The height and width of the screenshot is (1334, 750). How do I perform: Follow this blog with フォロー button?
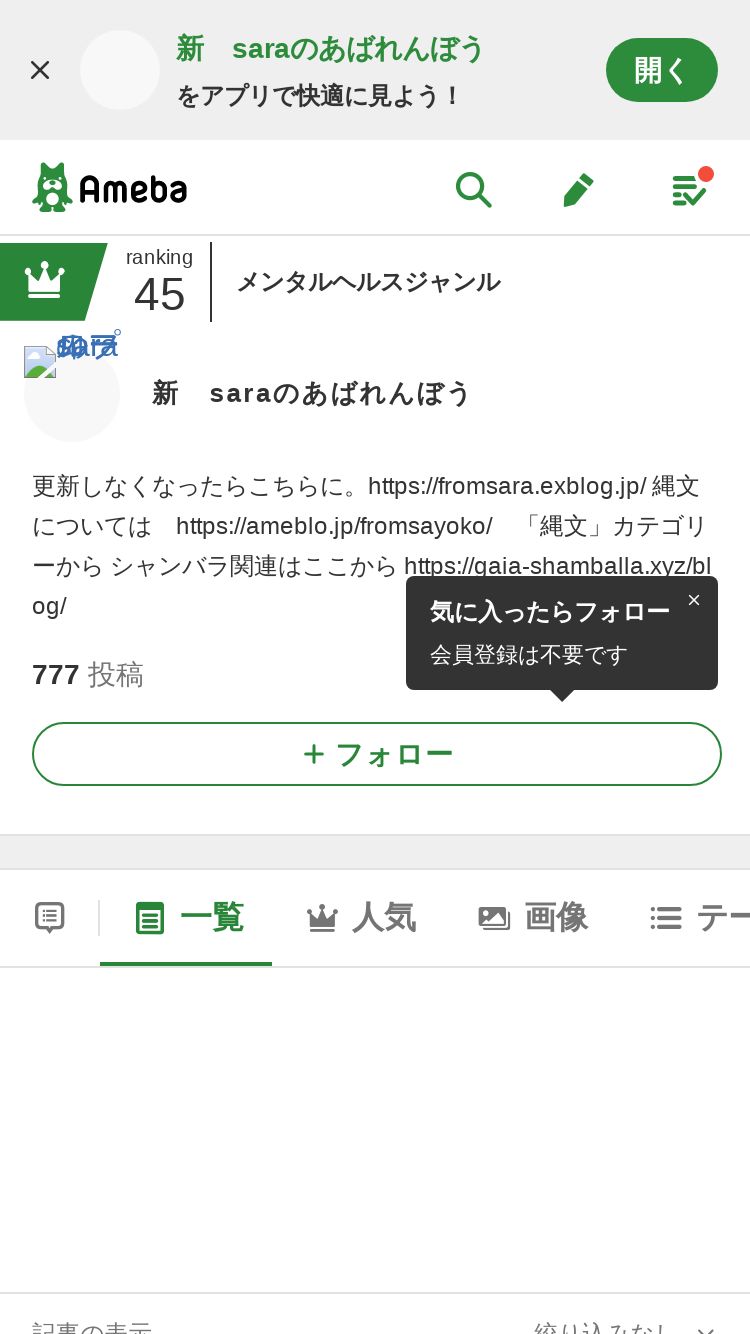[x=377, y=754]
